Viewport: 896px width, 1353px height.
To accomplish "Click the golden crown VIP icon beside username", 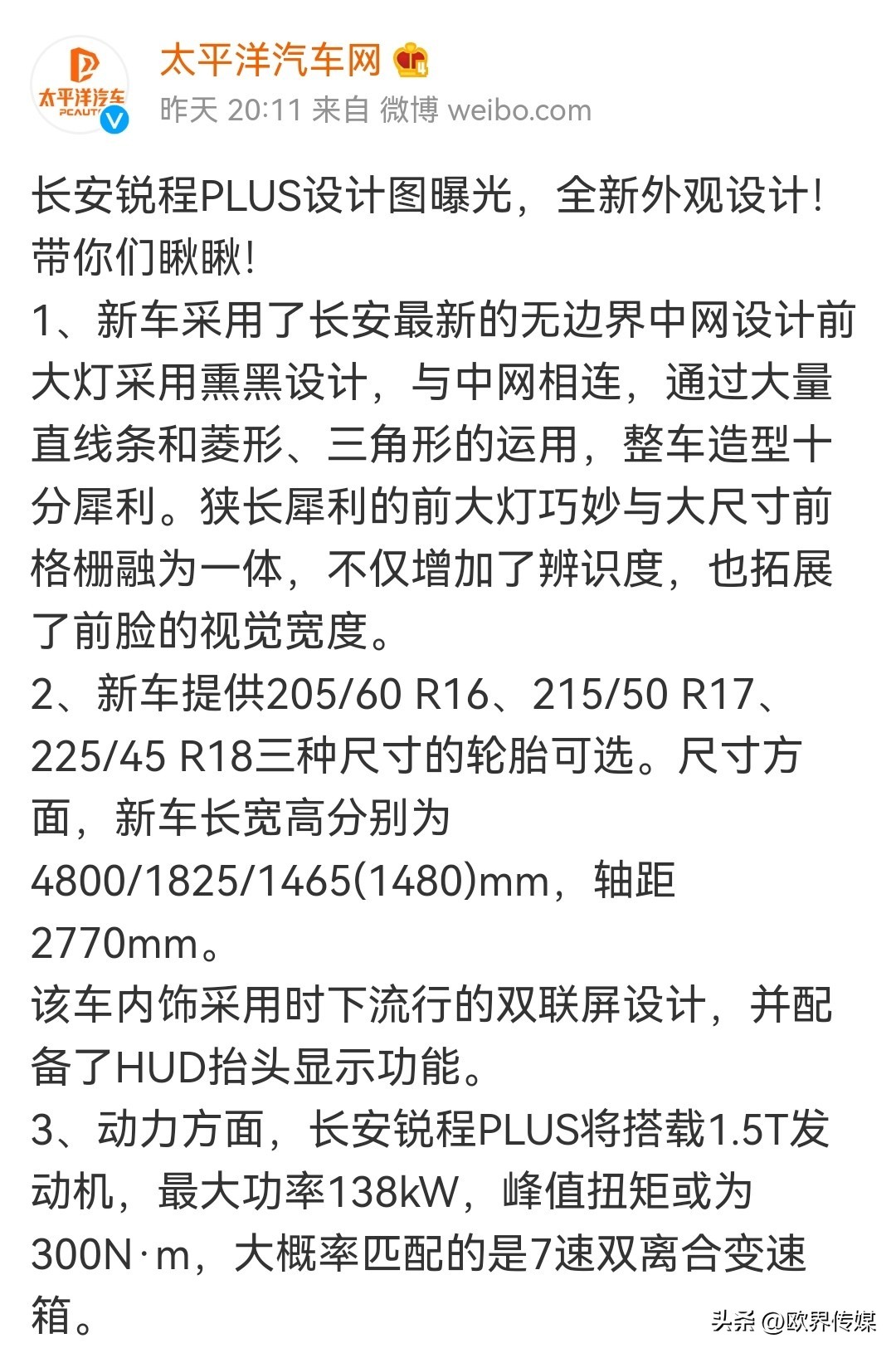I will (x=412, y=62).
